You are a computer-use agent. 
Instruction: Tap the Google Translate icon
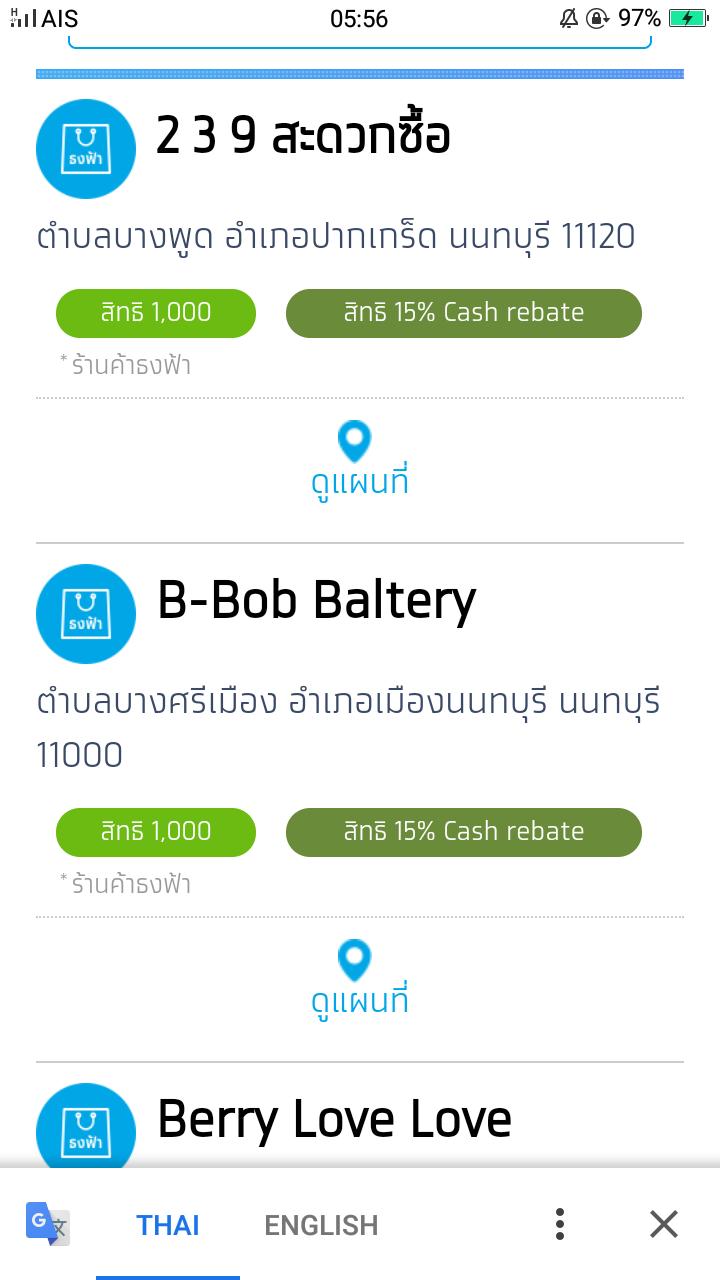click(48, 1224)
